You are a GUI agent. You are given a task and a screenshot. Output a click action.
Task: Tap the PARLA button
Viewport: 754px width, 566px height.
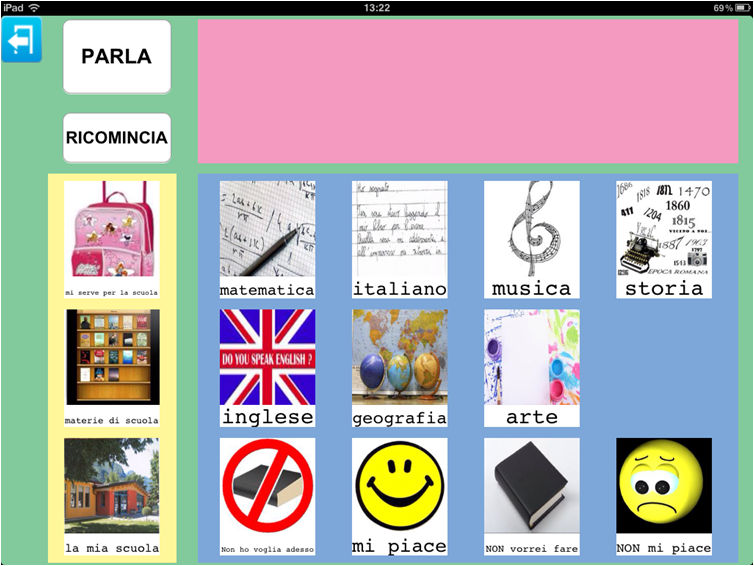click(x=117, y=57)
